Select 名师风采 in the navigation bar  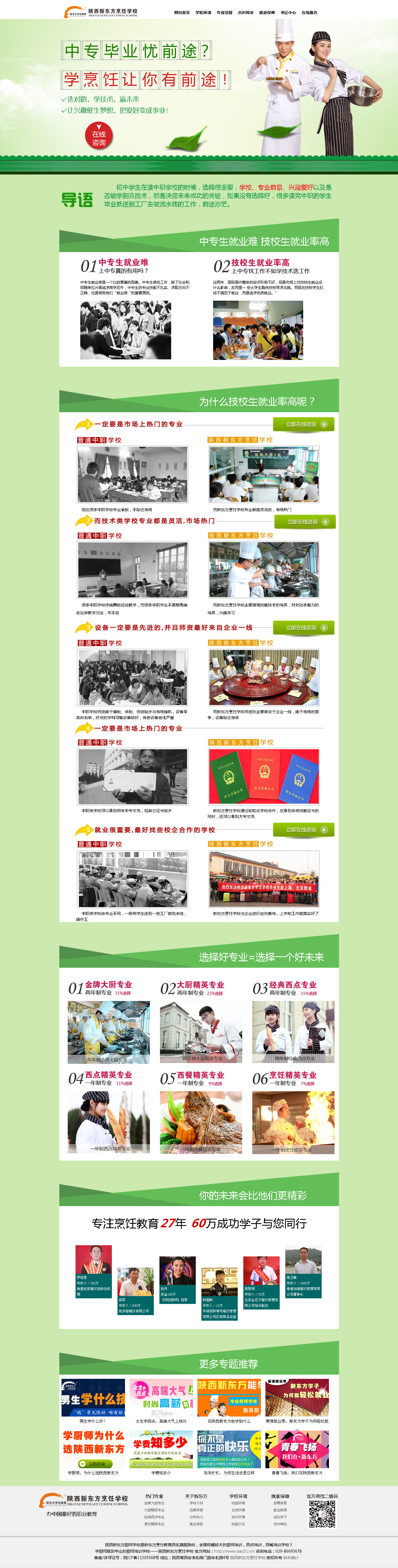tap(246, 12)
